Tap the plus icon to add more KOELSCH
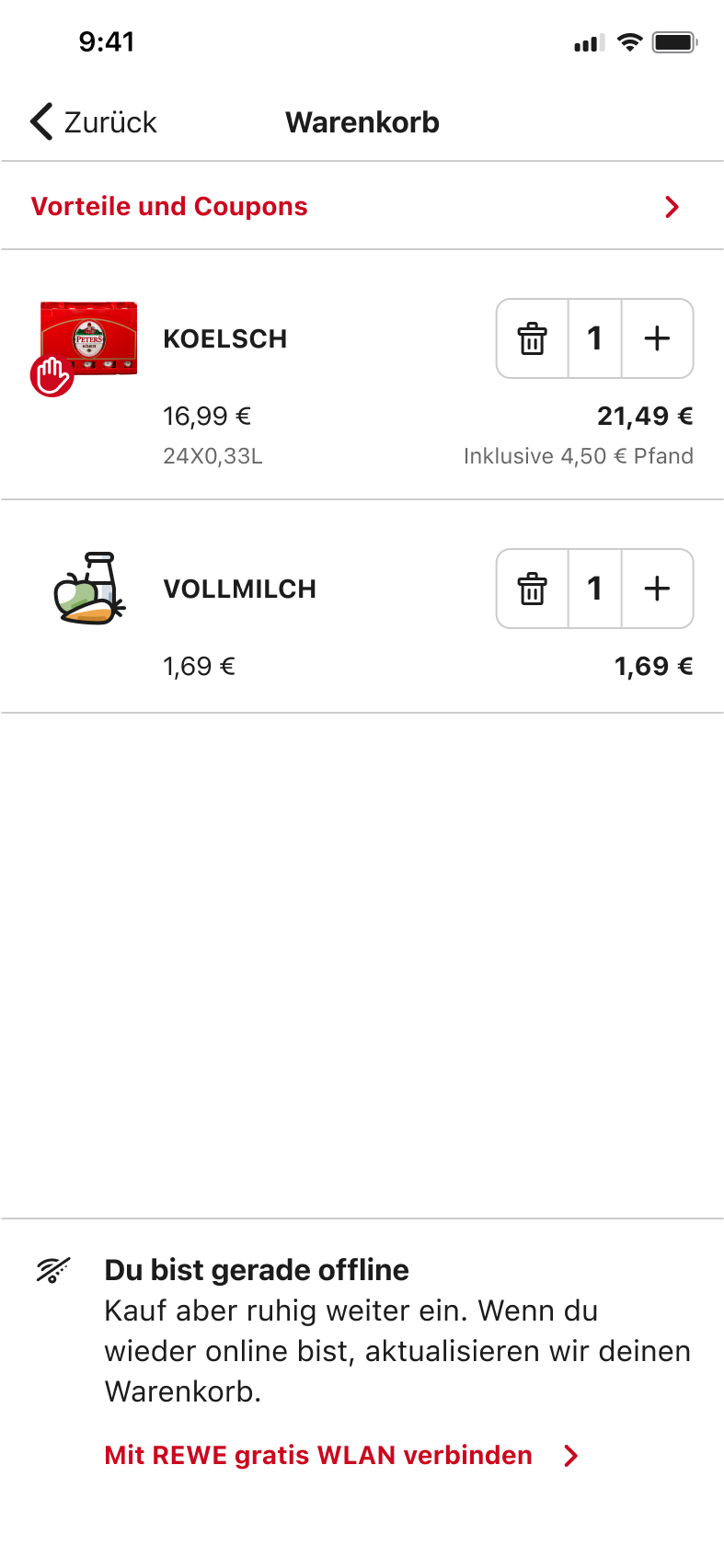The width and height of the screenshot is (724, 1568). coord(657,338)
